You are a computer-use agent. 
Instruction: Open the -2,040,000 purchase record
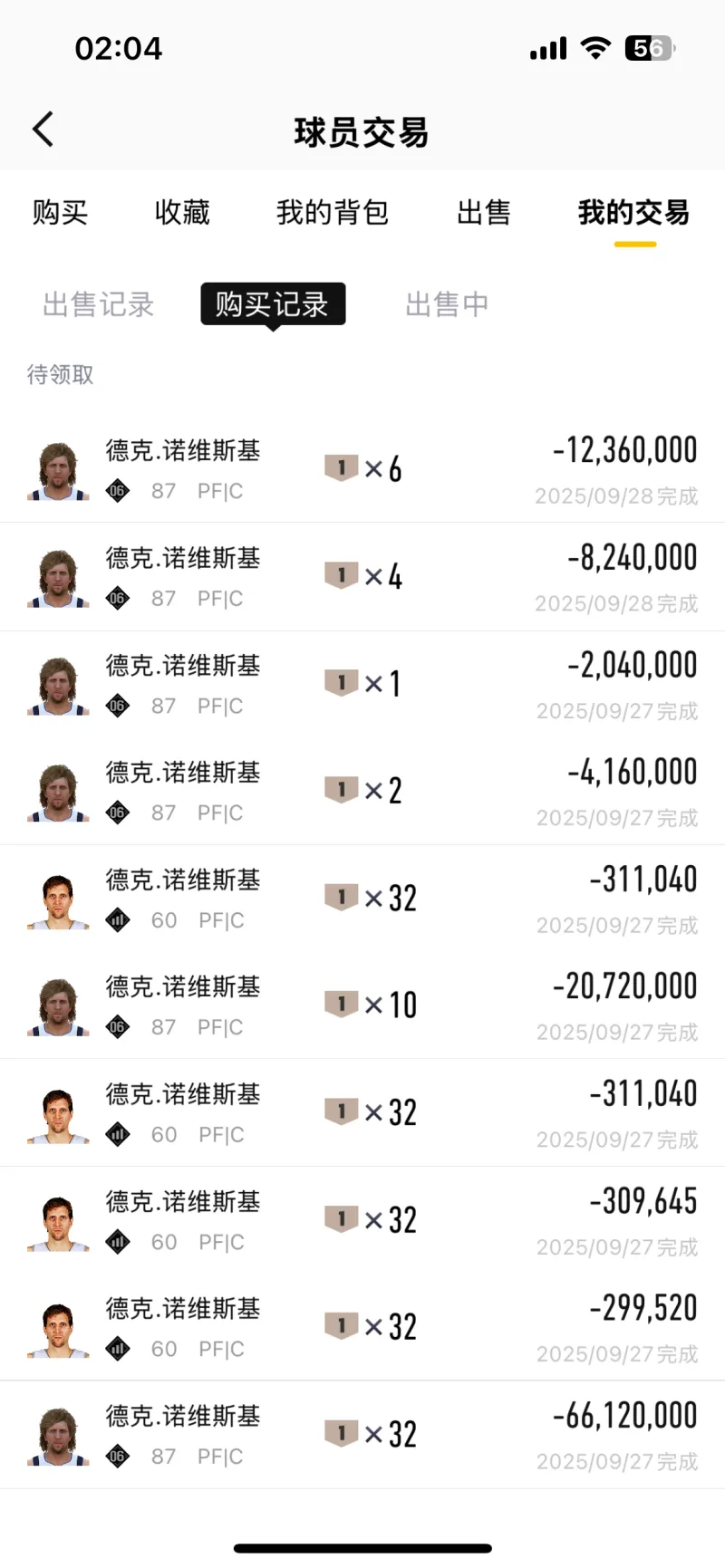pyautogui.click(x=362, y=684)
